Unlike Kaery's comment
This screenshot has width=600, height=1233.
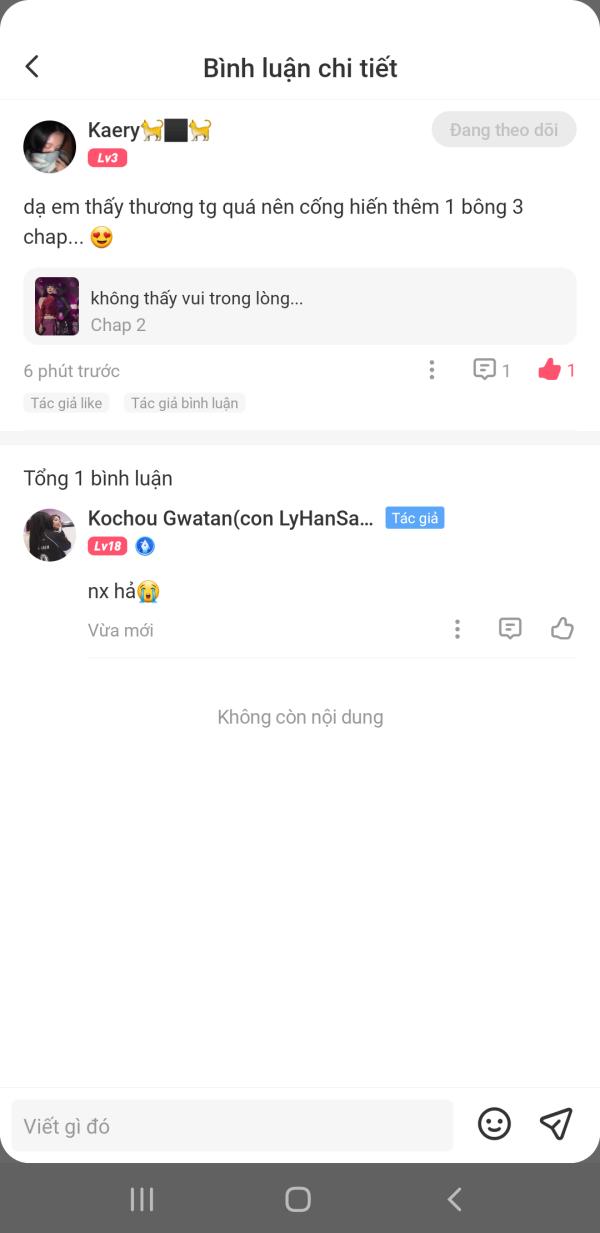point(550,370)
